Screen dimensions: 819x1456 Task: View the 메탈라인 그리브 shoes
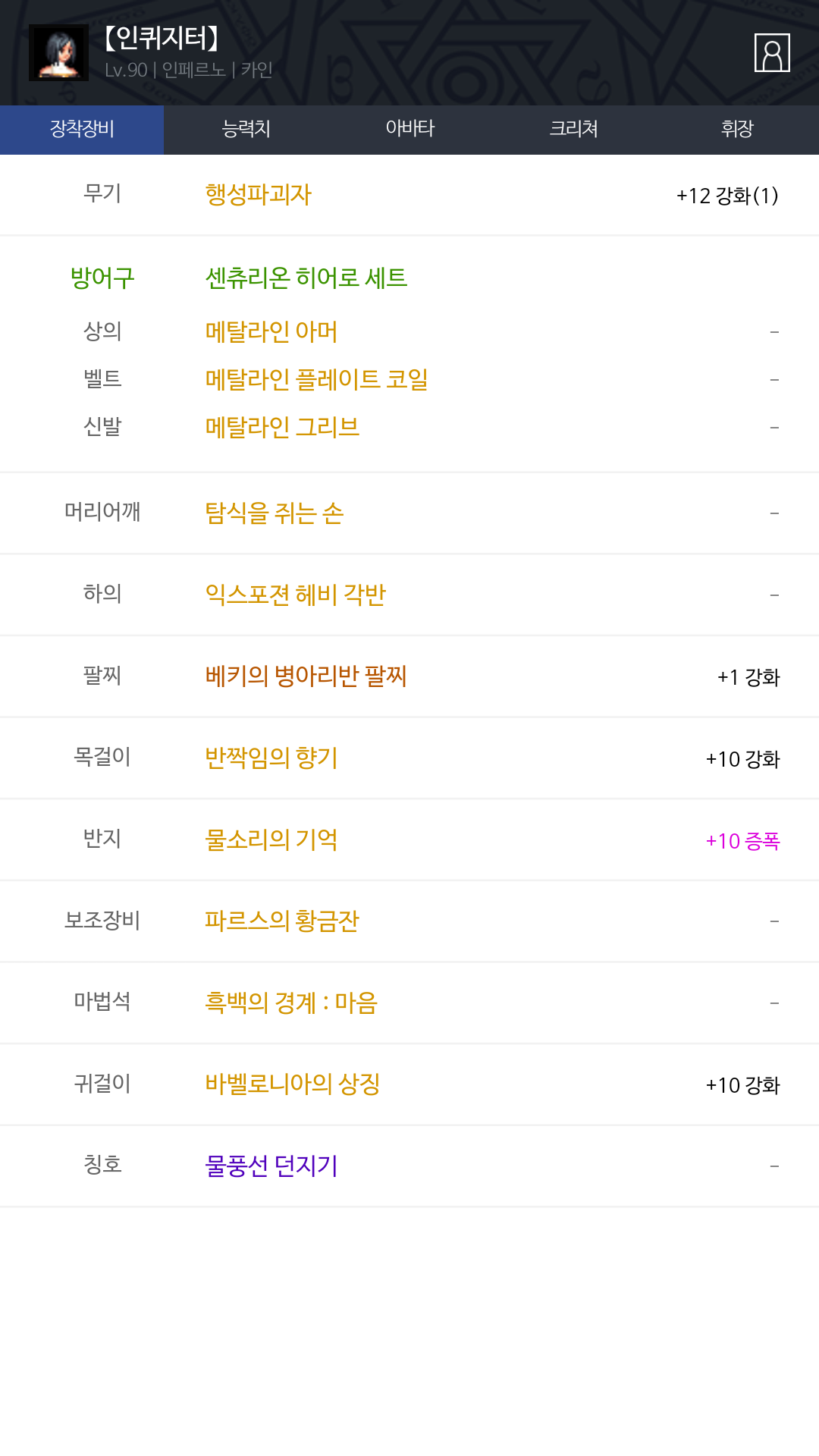coord(282,427)
